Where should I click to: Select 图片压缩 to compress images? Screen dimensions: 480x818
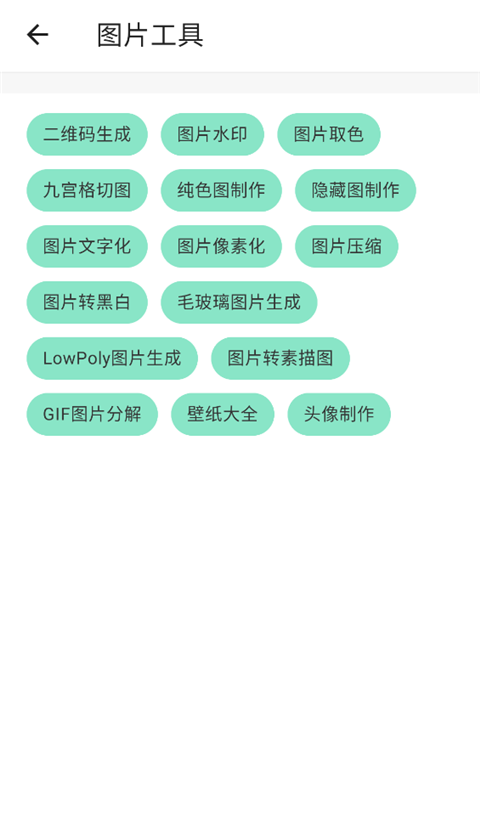point(346,246)
